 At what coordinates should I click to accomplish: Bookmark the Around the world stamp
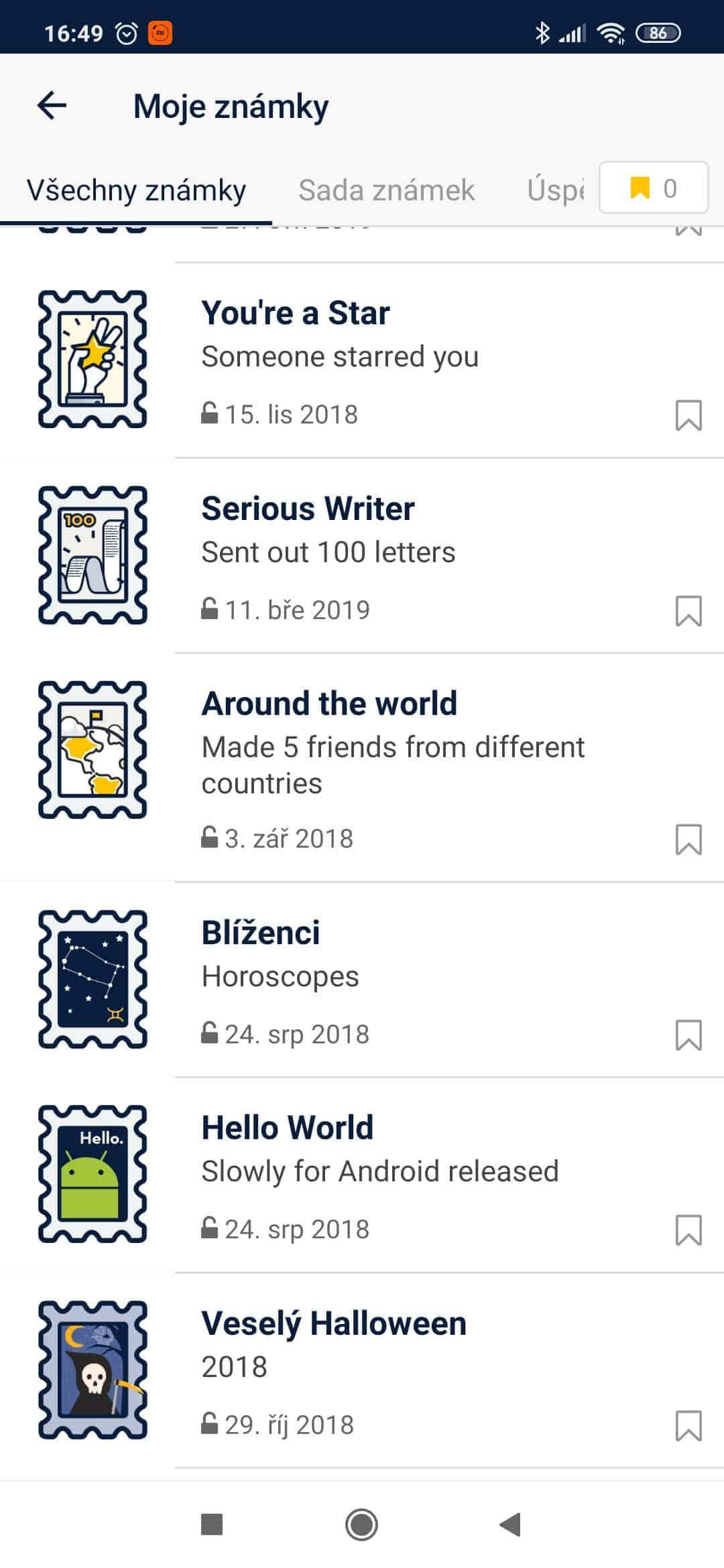point(688,840)
